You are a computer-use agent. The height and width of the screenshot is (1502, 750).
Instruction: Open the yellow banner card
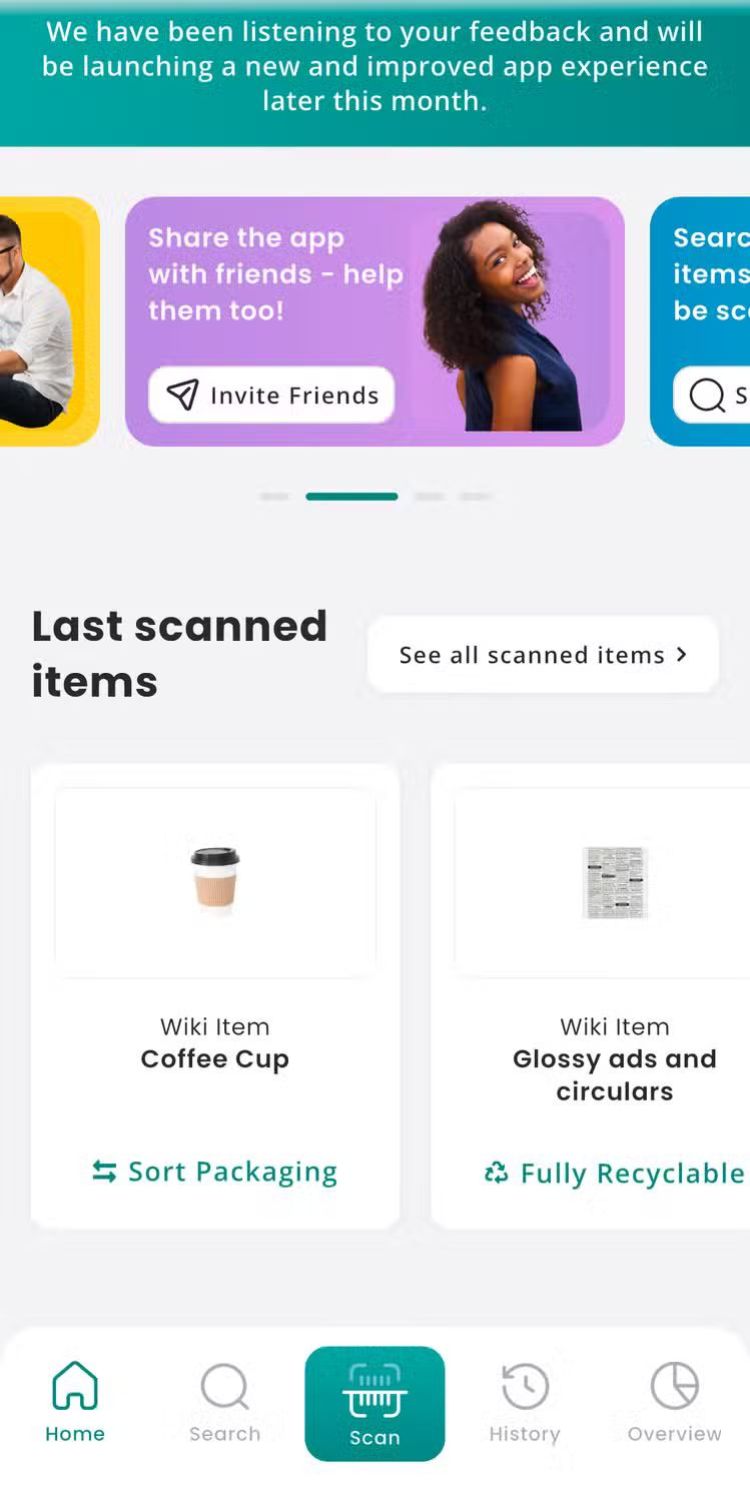45,320
